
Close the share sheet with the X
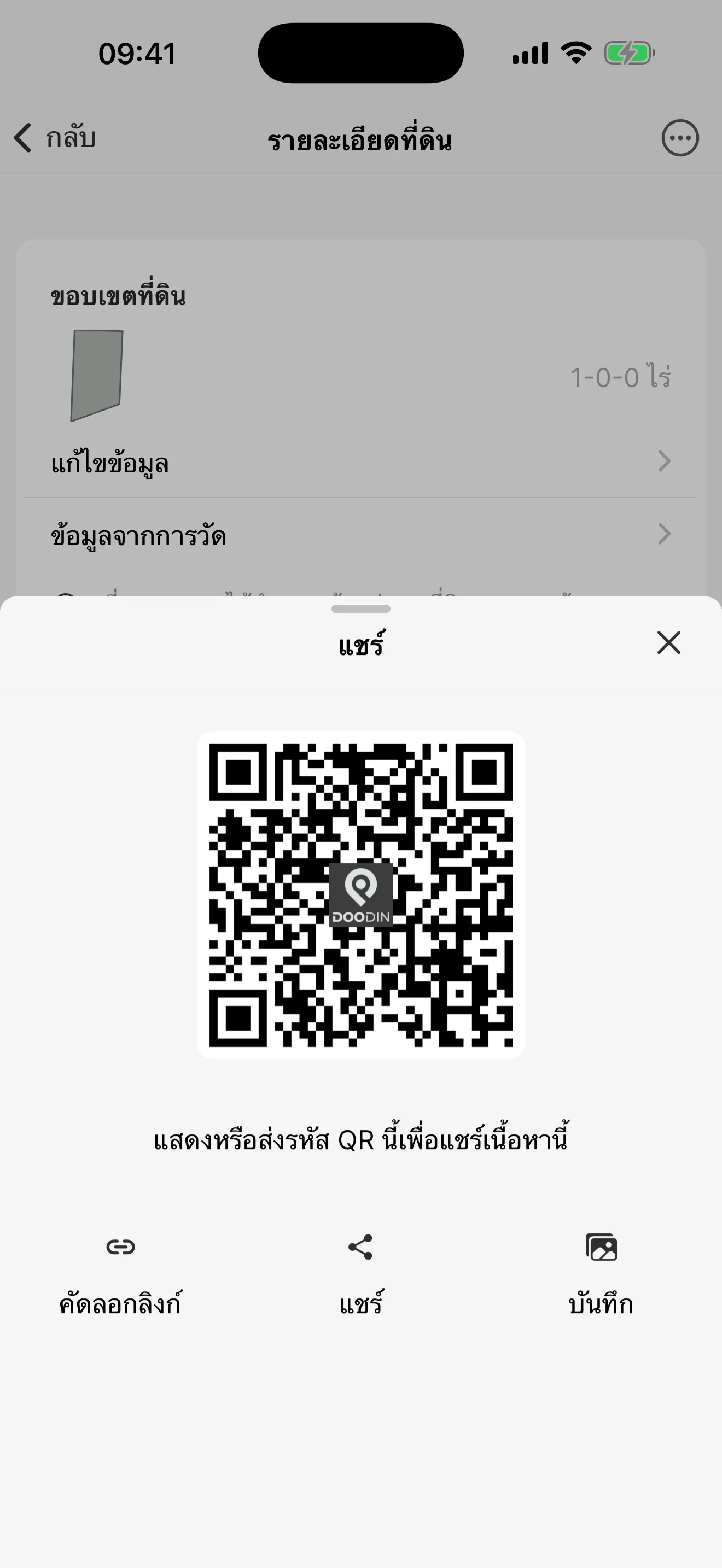tap(668, 643)
